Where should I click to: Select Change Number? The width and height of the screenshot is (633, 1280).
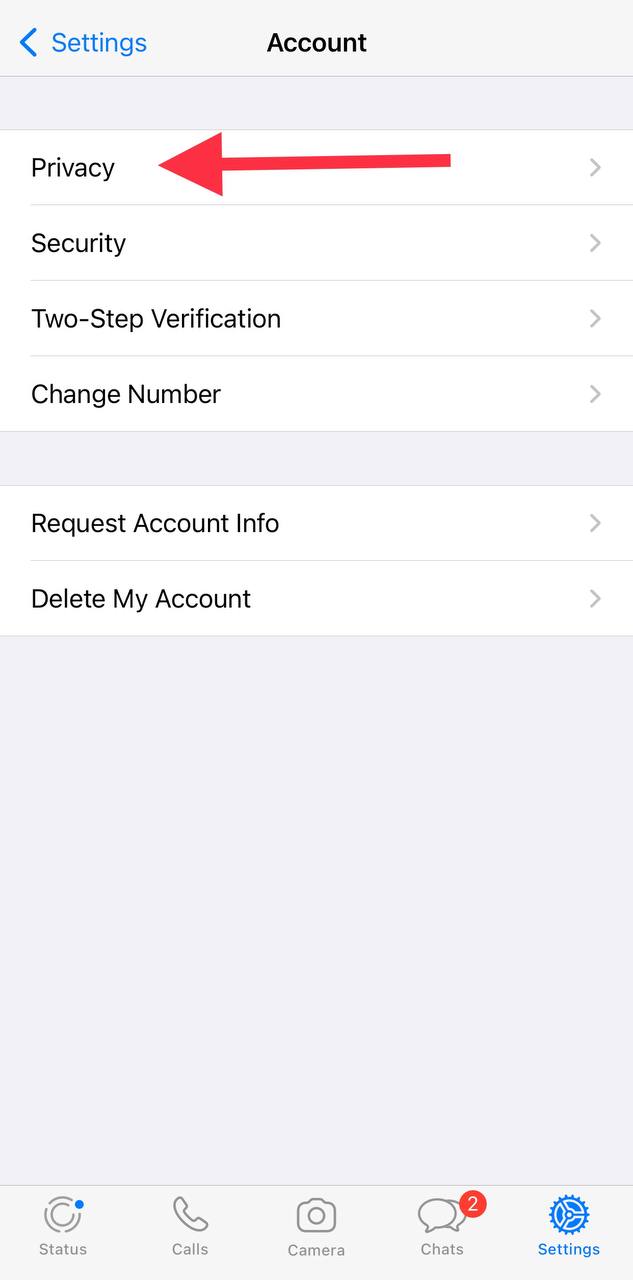coord(316,394)
